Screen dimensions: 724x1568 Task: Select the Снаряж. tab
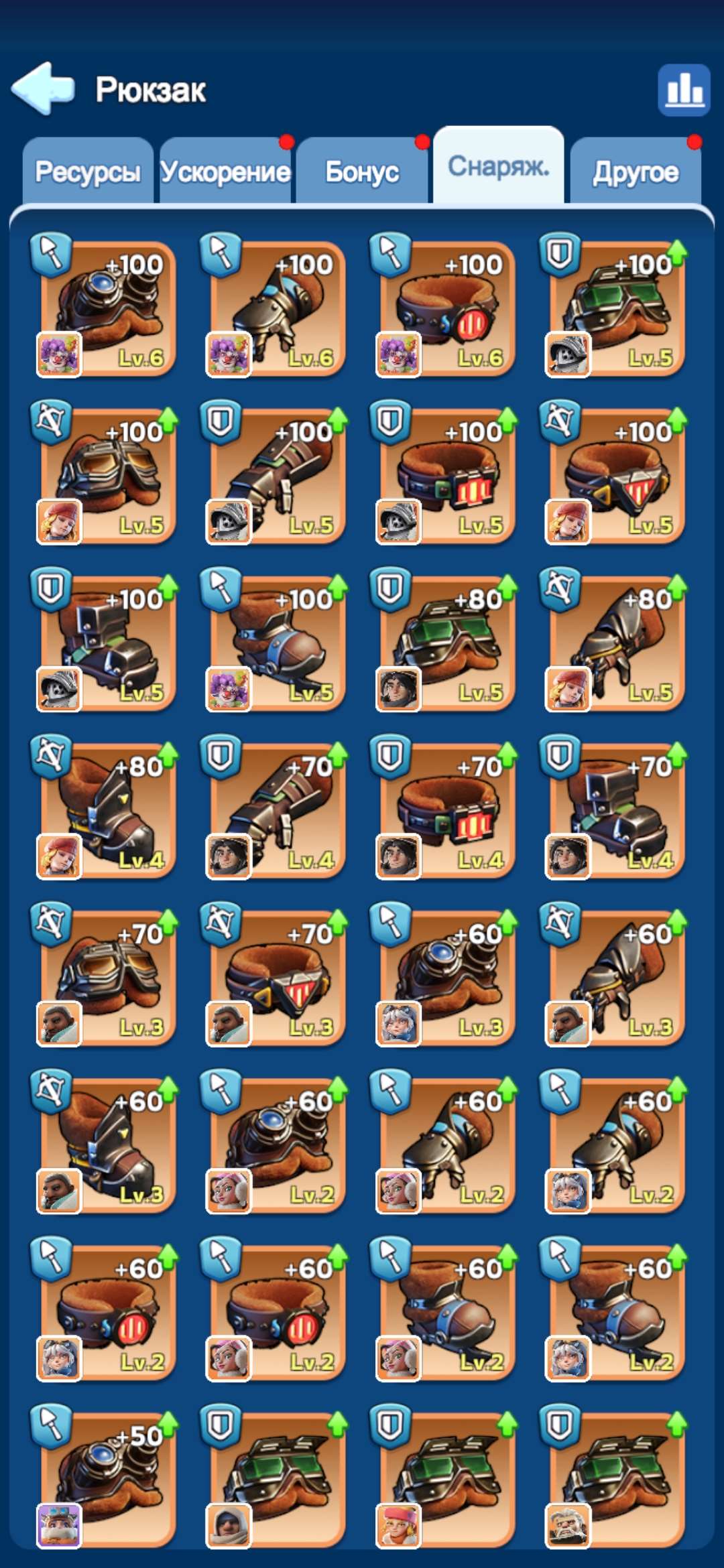pos(498,166)
